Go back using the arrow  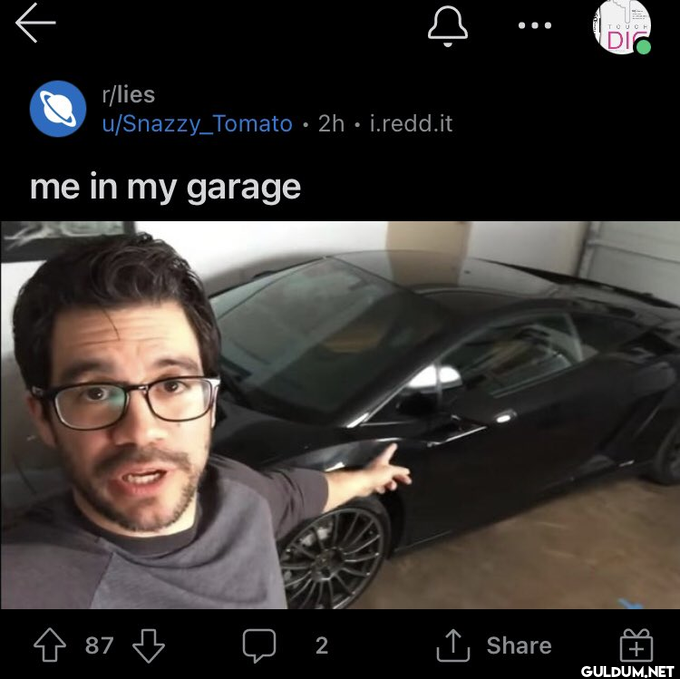[36, 25]
